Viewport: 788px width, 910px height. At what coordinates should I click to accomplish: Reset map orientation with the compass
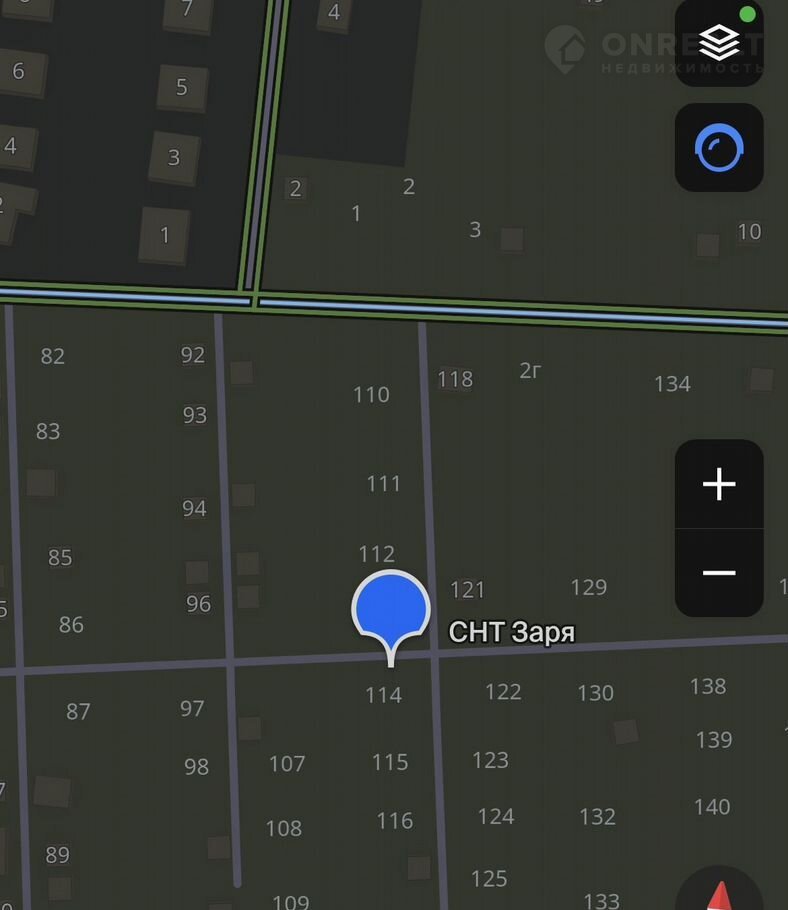coord(719,893)
